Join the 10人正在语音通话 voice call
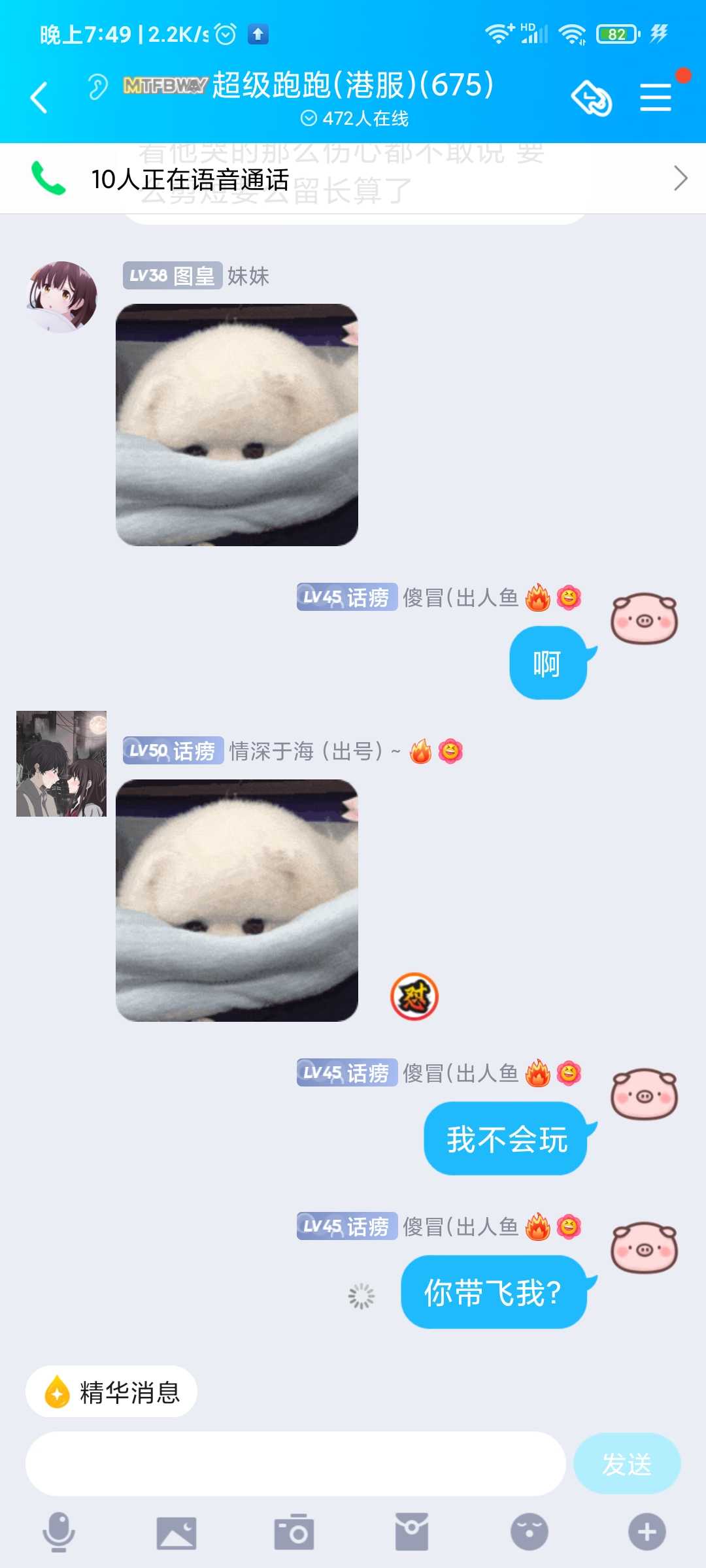This screenshot has width=706, height=1568. [353, 178]
